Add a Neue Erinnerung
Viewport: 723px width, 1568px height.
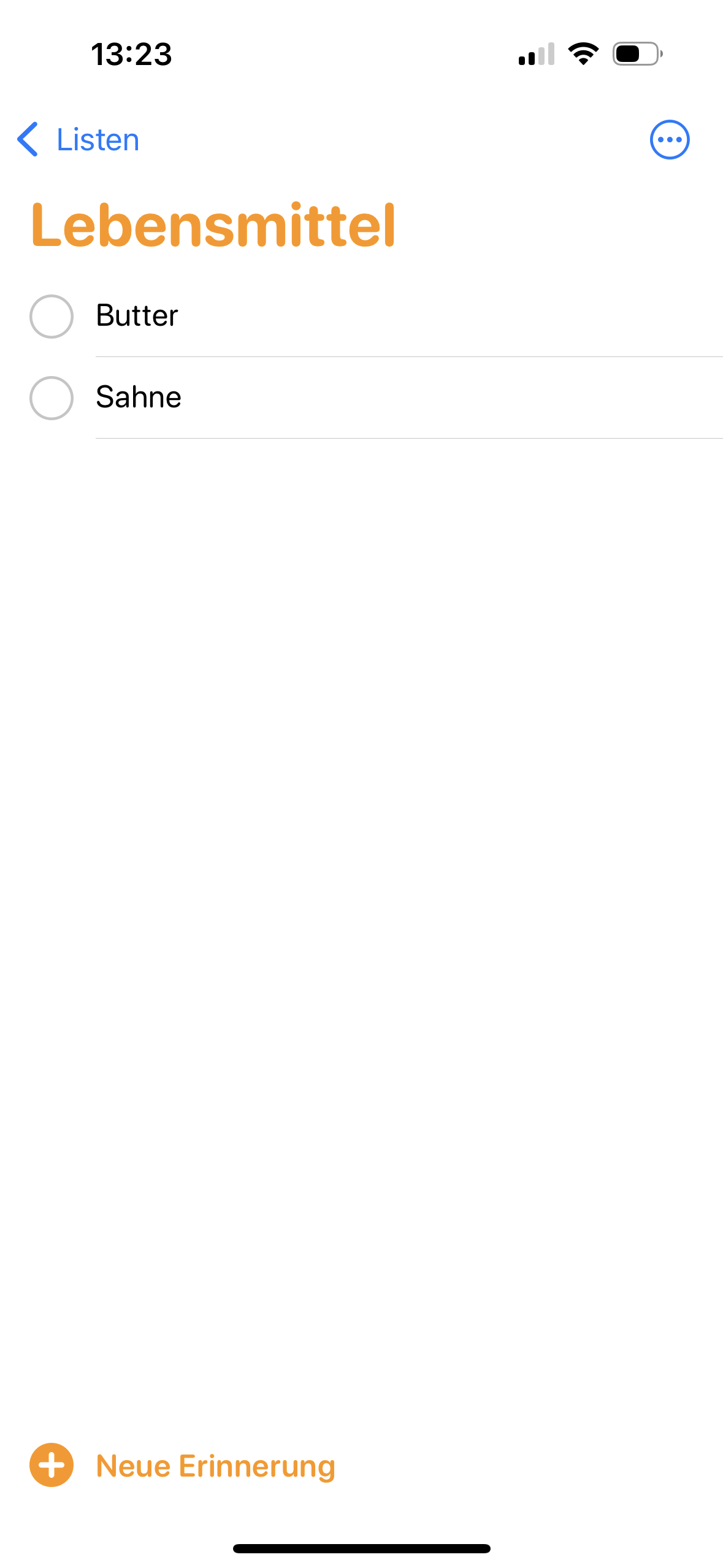[183, 1466]
